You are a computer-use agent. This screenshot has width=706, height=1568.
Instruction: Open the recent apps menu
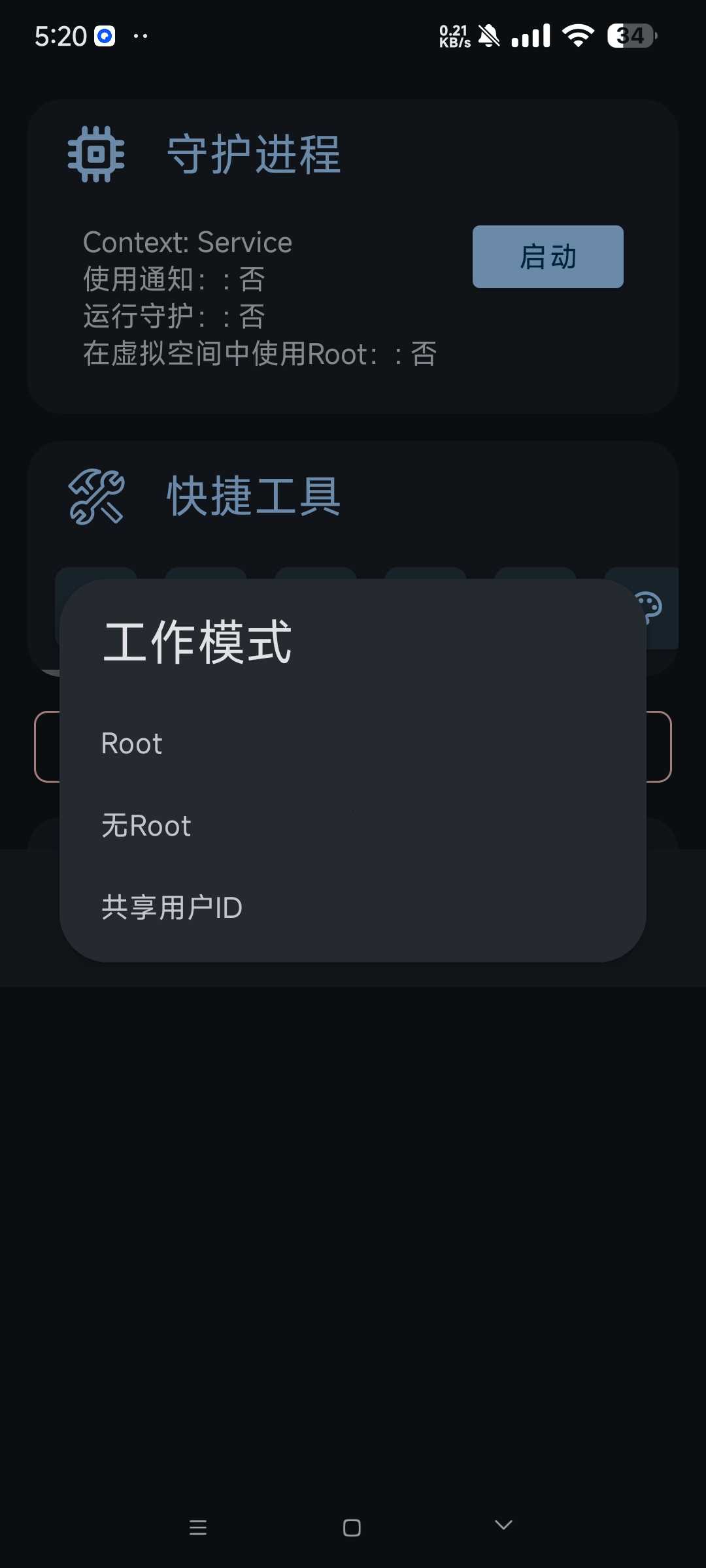coord(198,1527)
